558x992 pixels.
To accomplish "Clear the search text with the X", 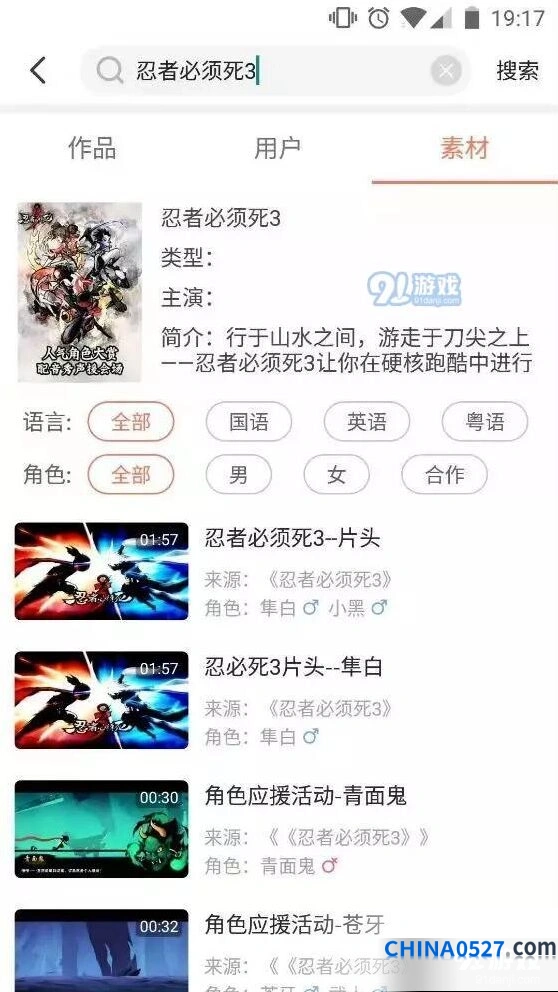I will coord(446,71).
